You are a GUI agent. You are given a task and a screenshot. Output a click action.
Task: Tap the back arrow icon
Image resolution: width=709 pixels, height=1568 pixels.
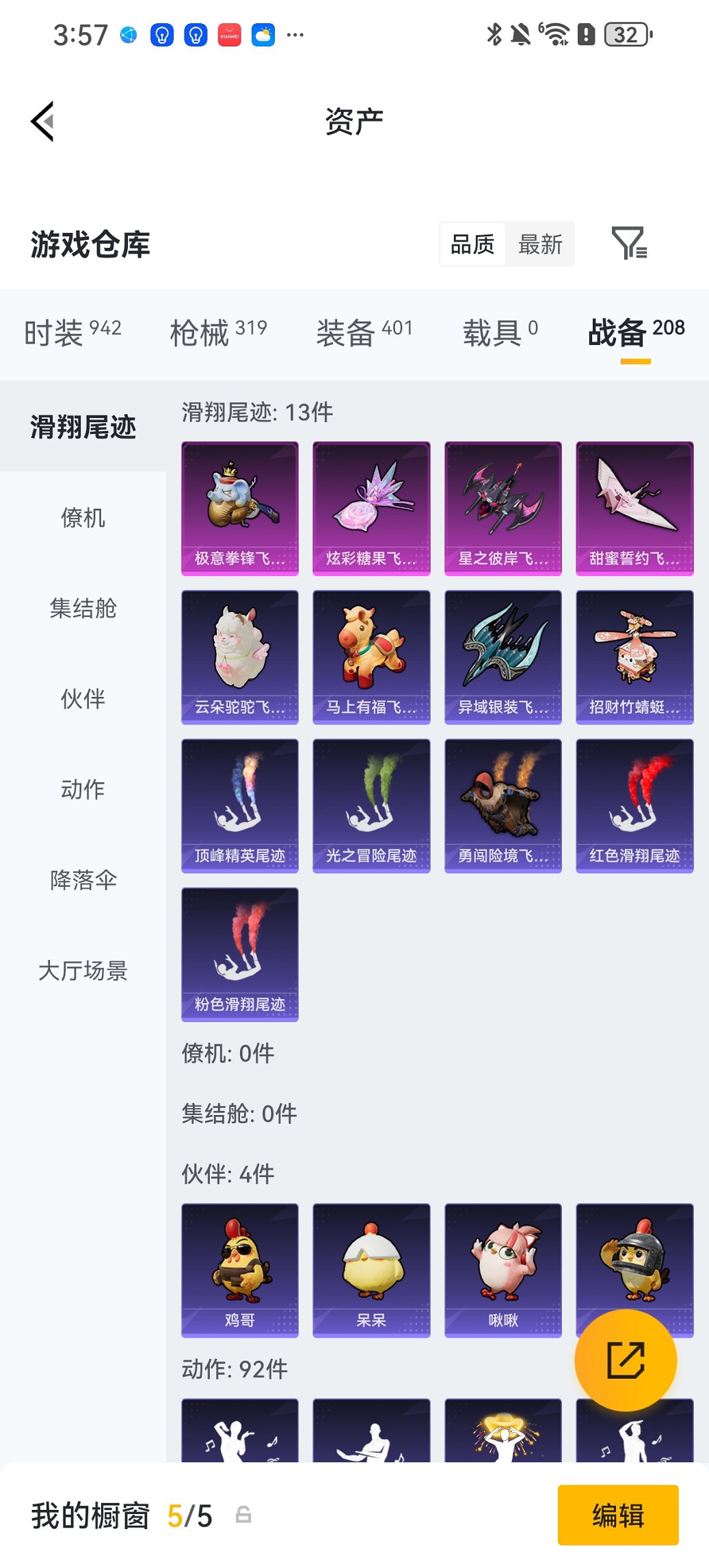point(42,120)
